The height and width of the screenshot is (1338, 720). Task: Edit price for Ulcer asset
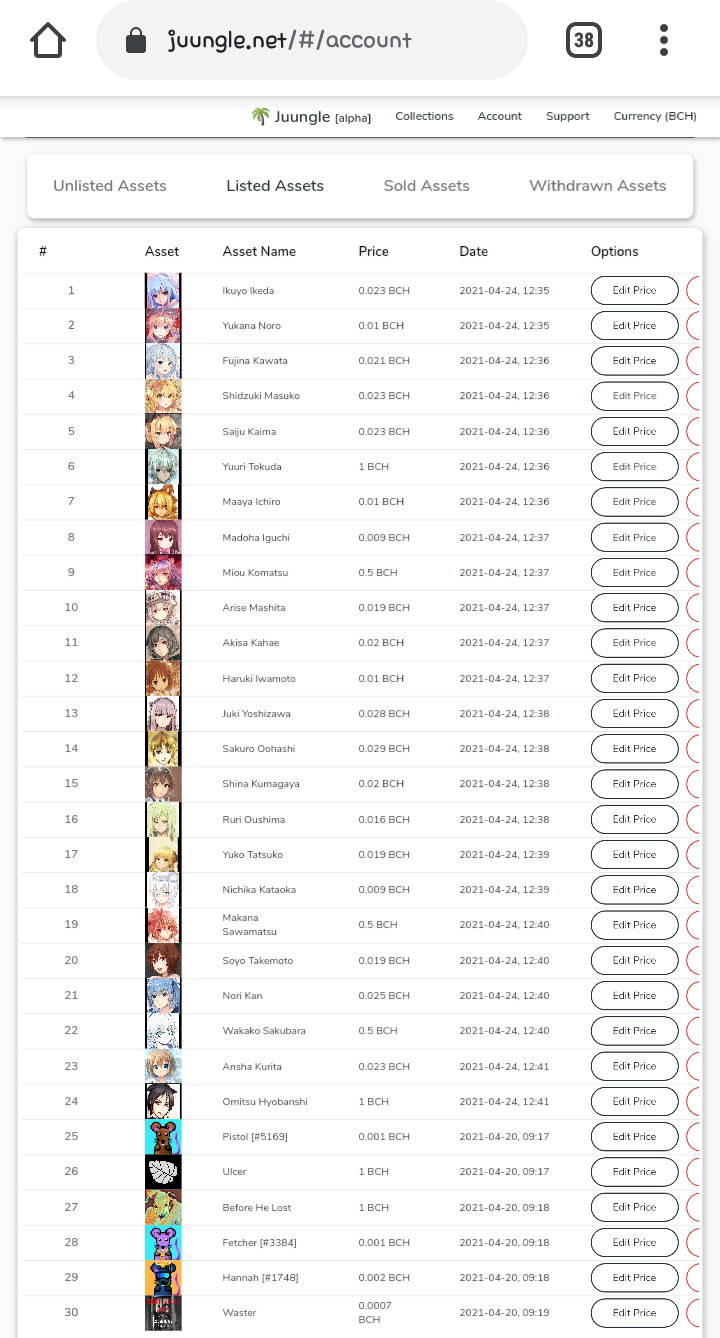click(635, 1172)
